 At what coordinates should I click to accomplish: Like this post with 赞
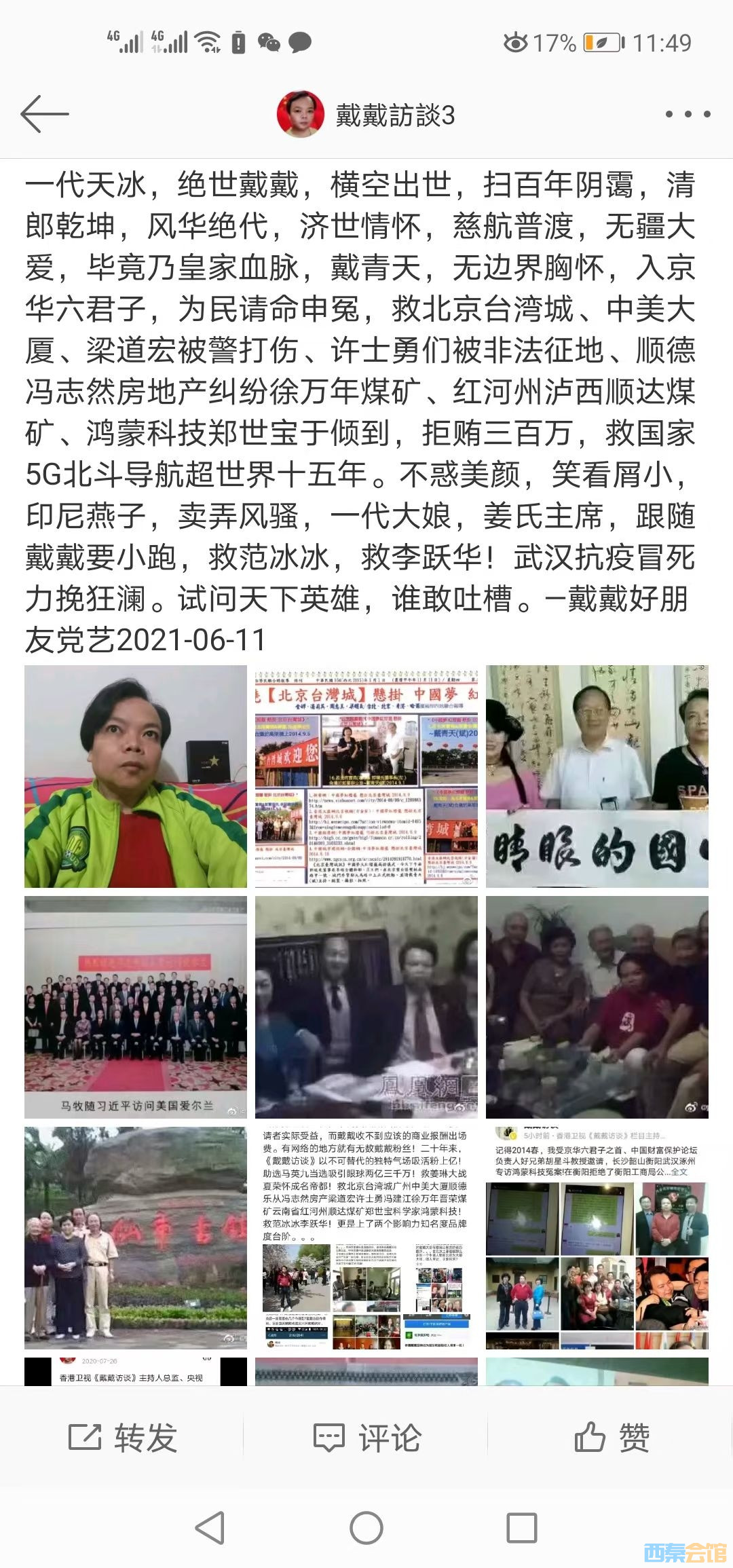612,1437
